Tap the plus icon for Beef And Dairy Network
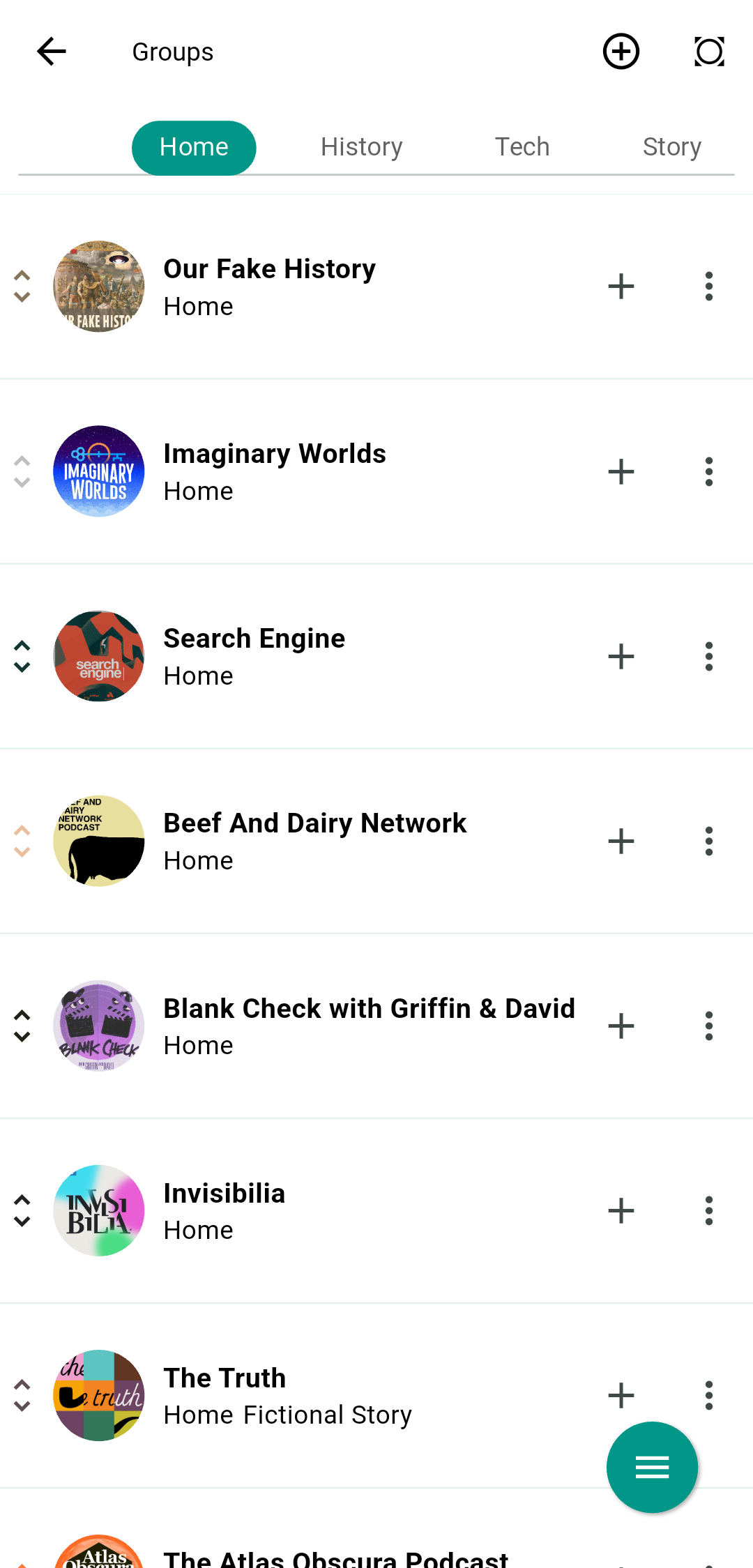The width and height of the screenshot is (753, 1568). (x=621, y=842)
